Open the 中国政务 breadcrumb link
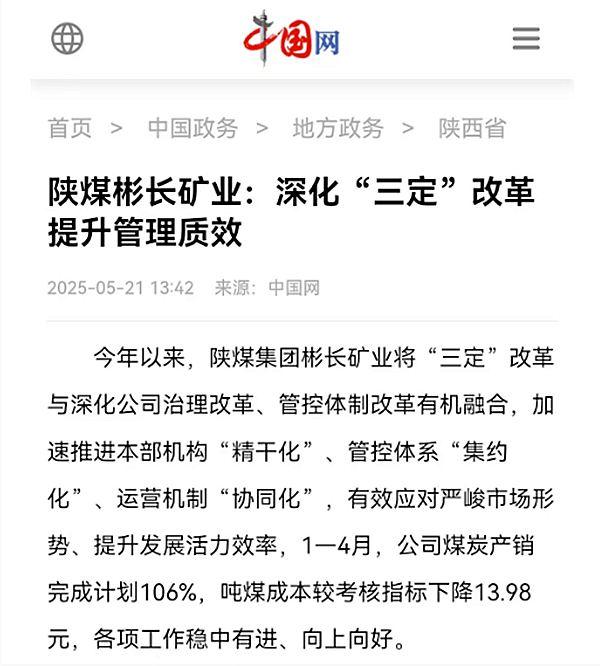This screenshot has height=666, width=600. 193,128
